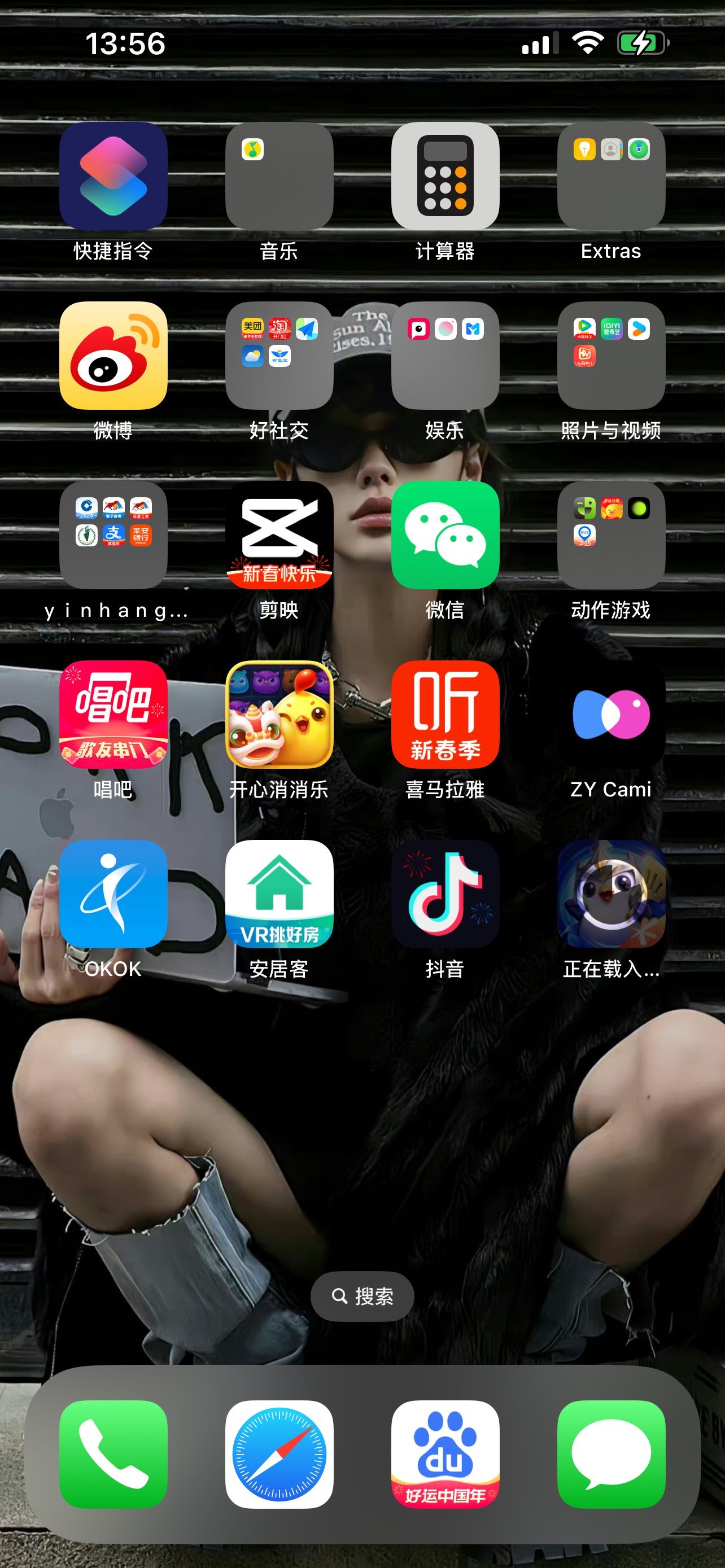
Task: Open the 动作游戏 folder
Action: (611, 535)
